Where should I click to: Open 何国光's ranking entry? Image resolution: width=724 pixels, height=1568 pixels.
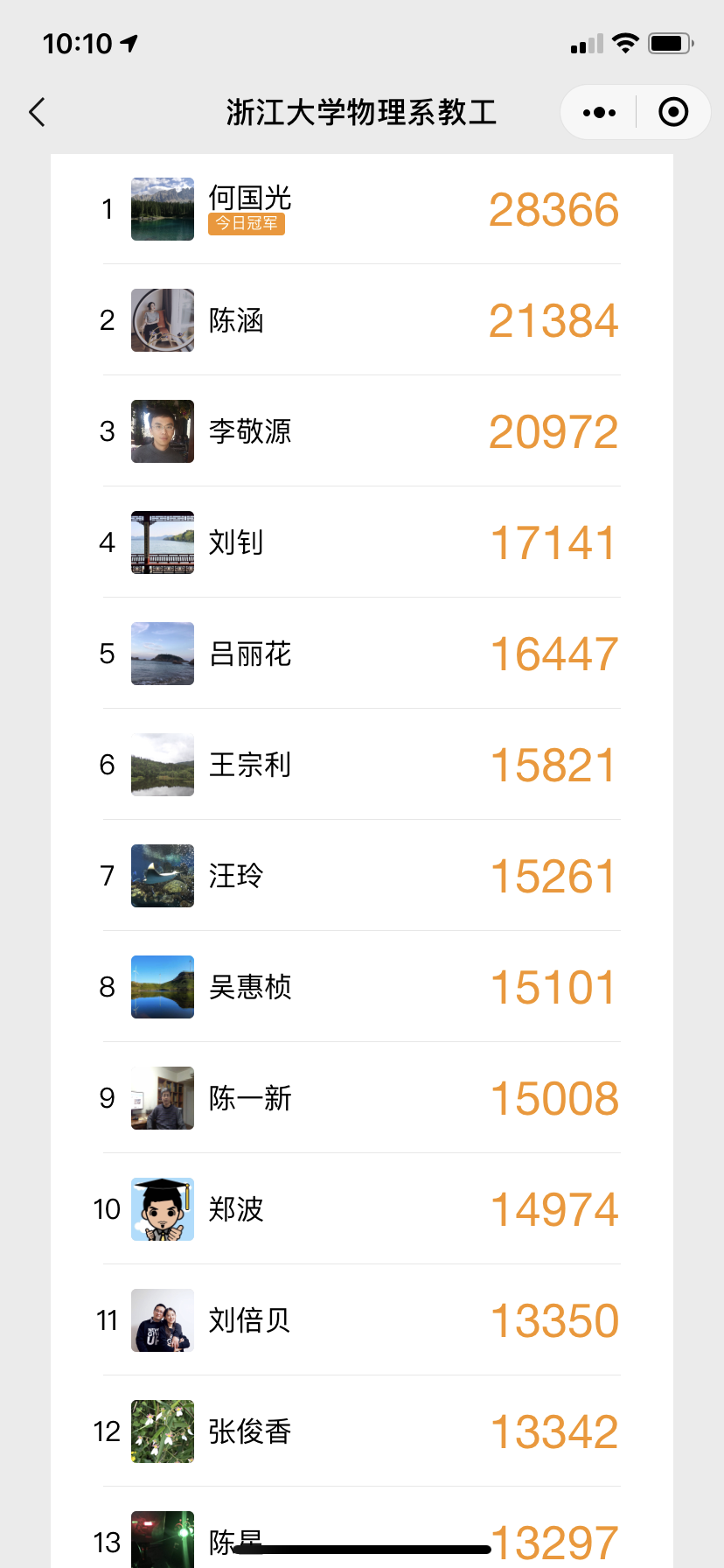(x=361, y=209)
